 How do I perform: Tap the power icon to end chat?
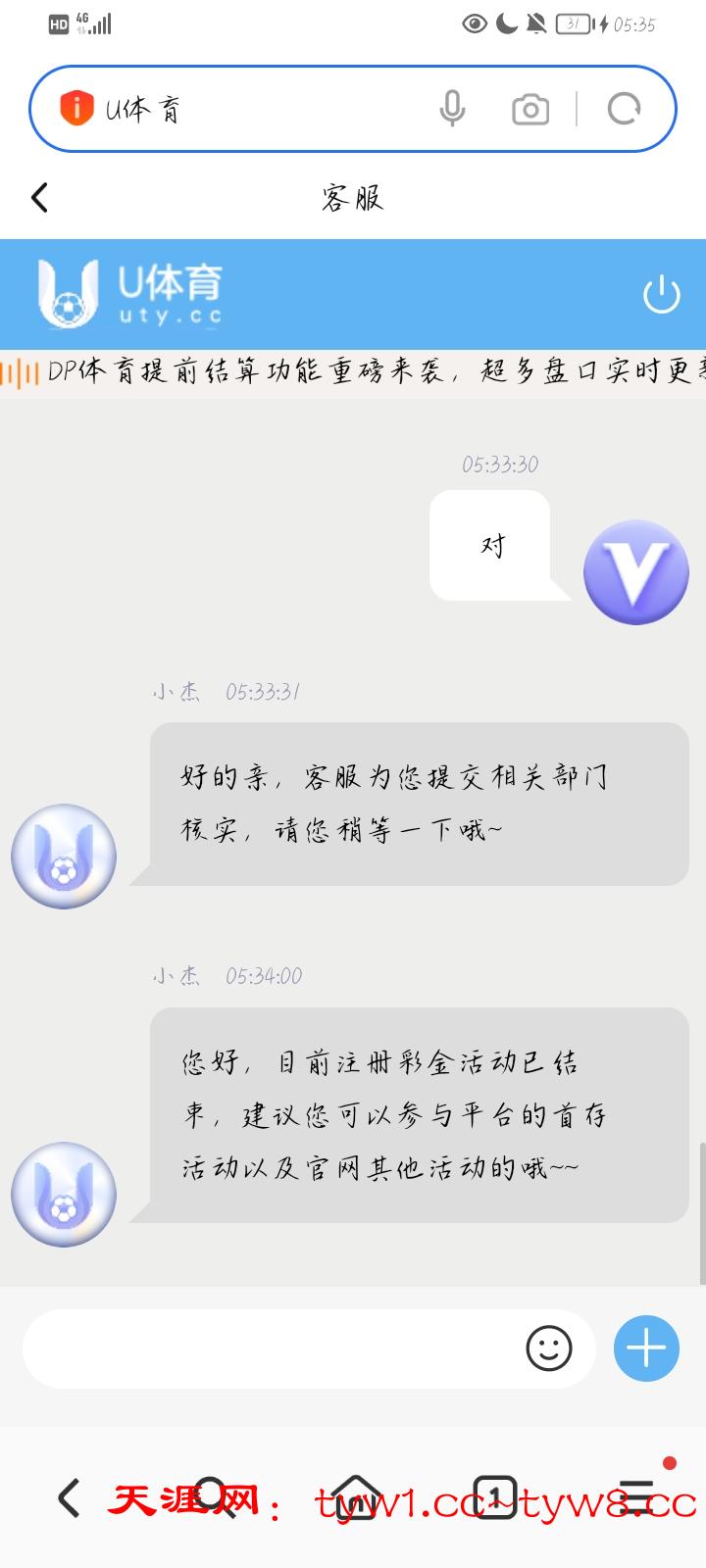pyautogui.click(x=661, y=294)
